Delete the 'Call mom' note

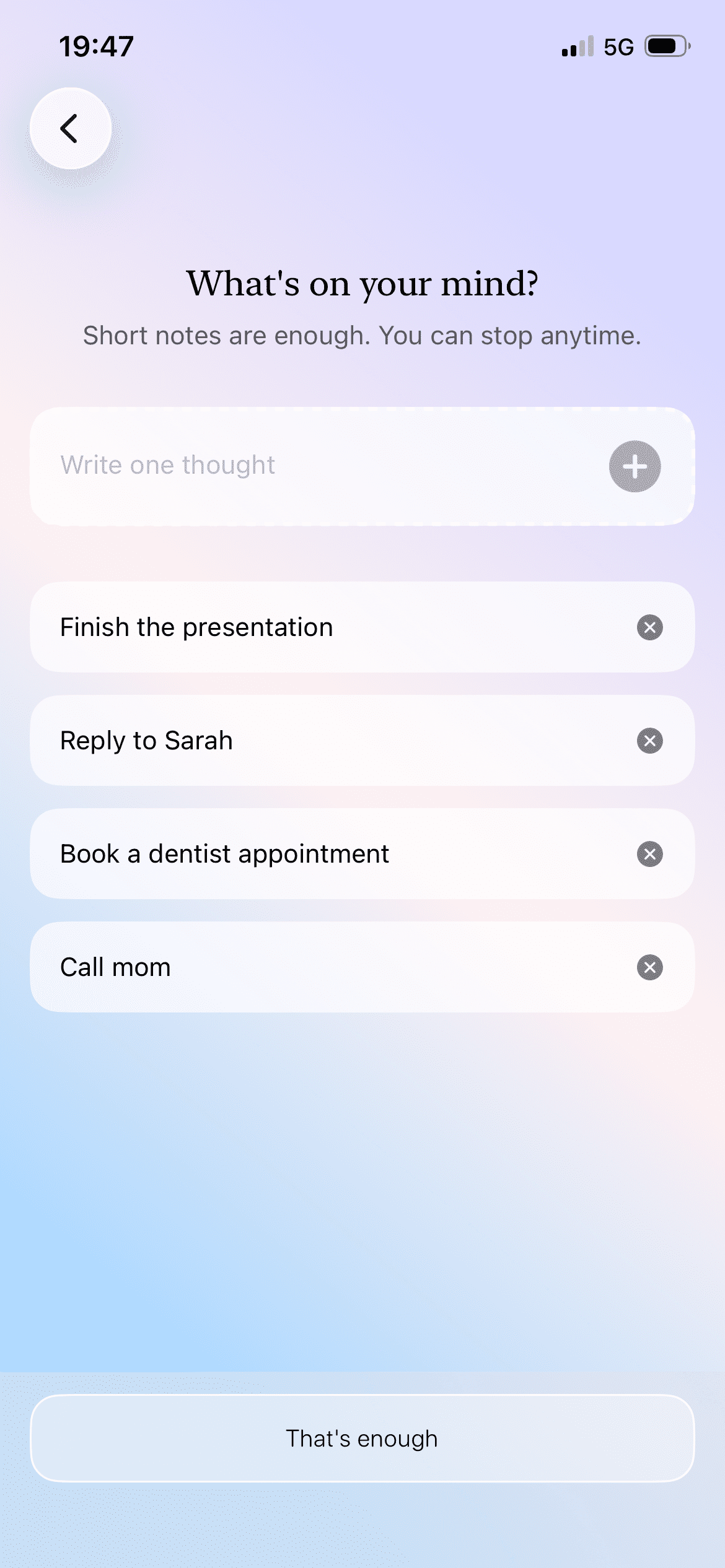649,967
